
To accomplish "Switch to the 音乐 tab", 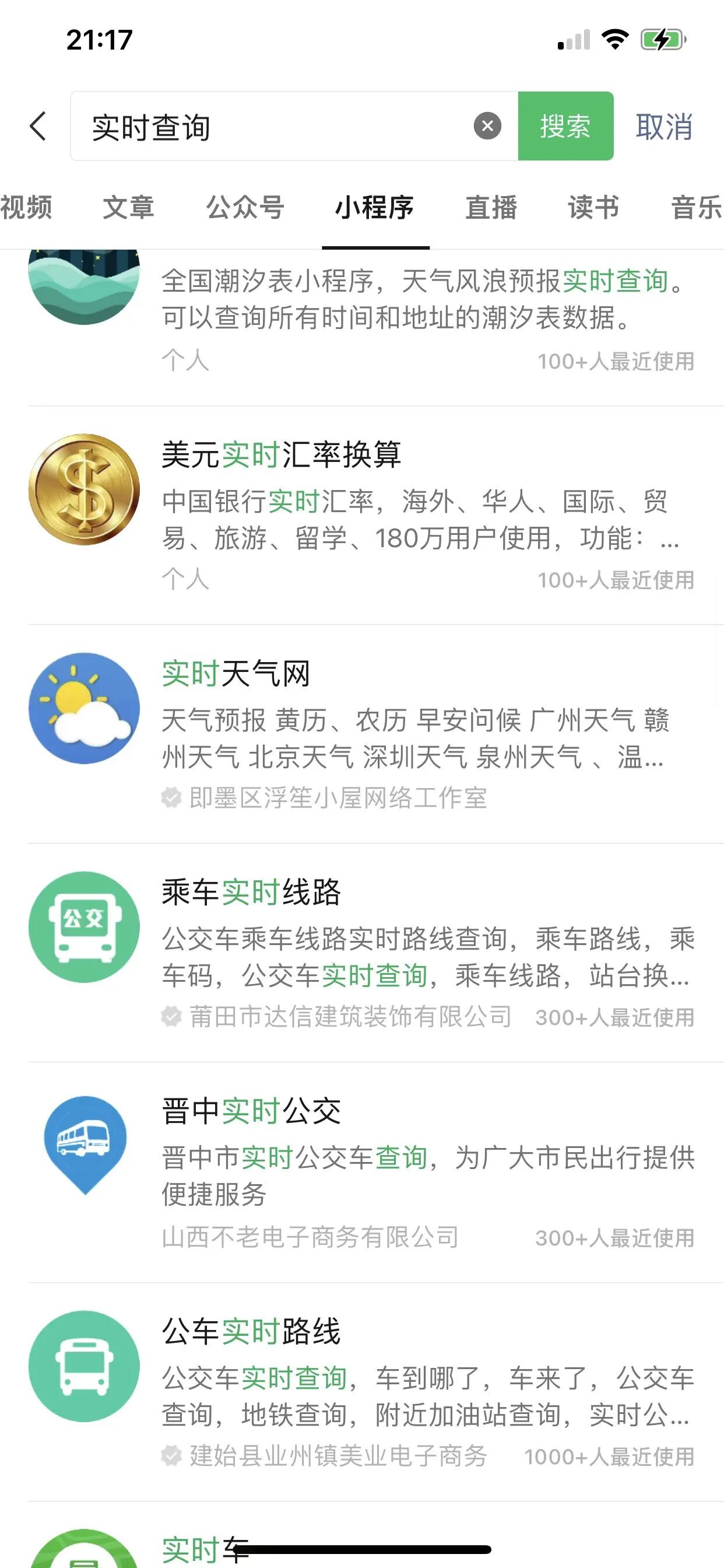I will 696,208.
